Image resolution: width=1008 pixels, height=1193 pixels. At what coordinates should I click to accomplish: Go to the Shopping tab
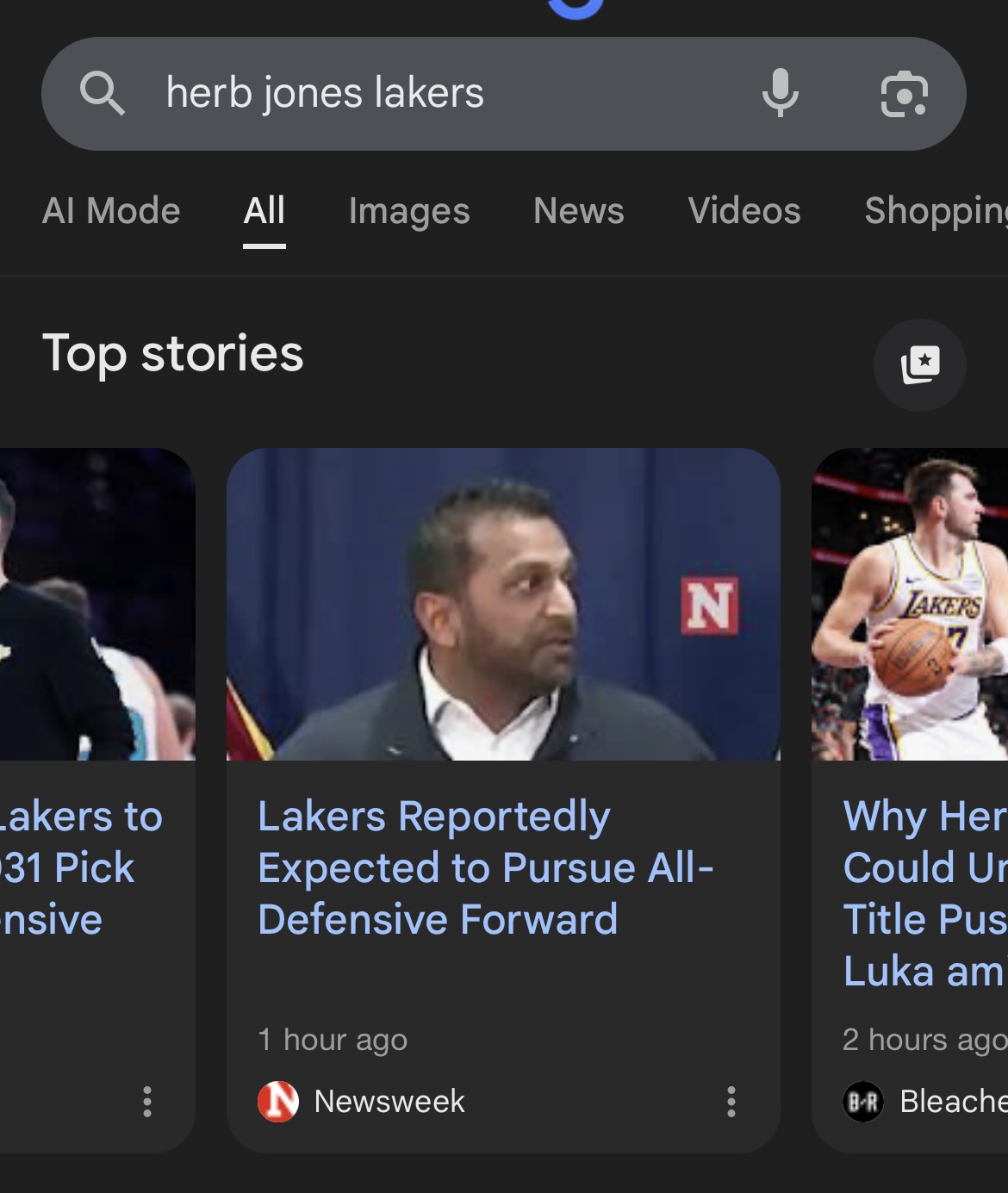936,211
